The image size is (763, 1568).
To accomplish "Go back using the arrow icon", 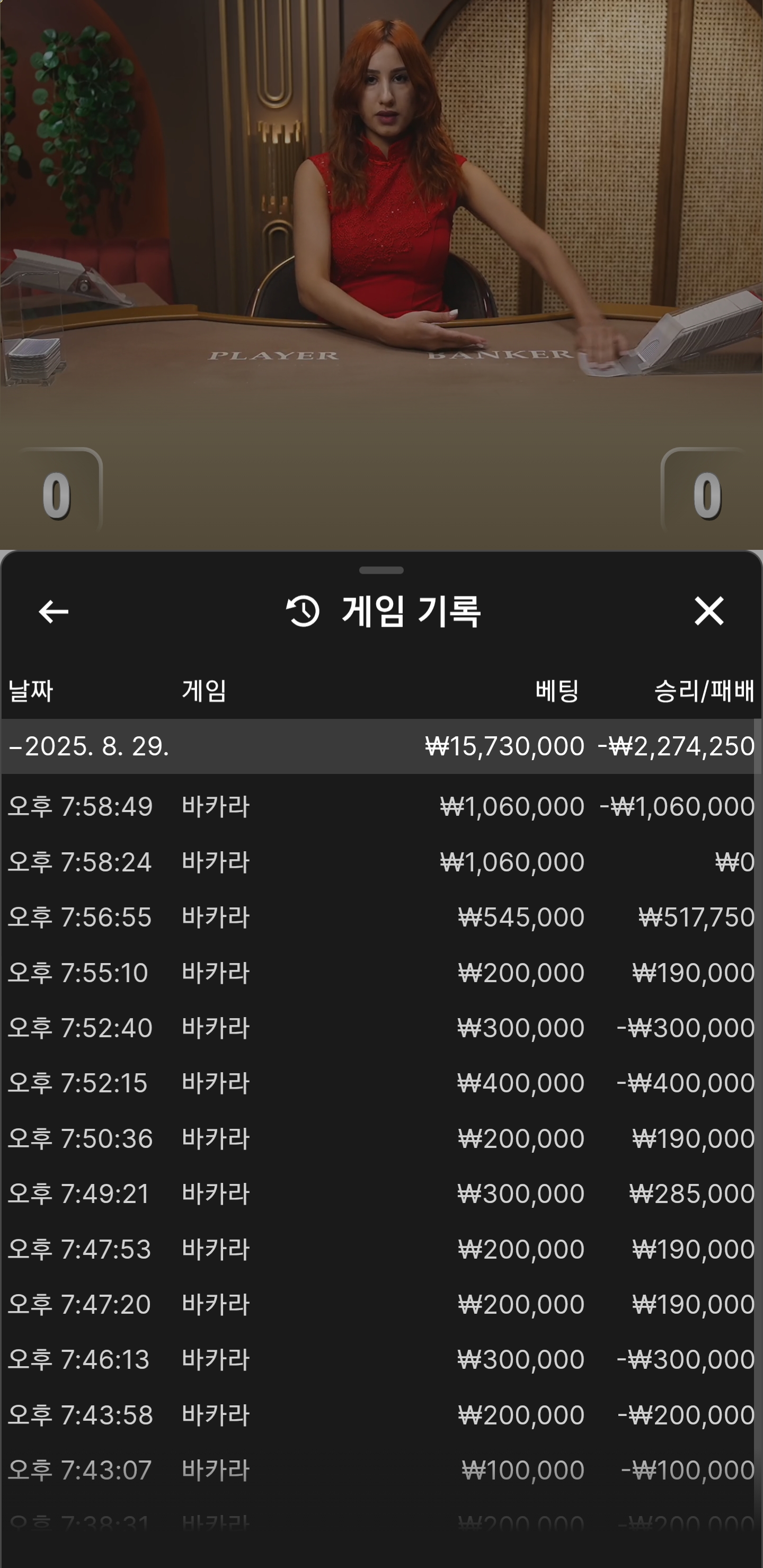I will point(53,611).
